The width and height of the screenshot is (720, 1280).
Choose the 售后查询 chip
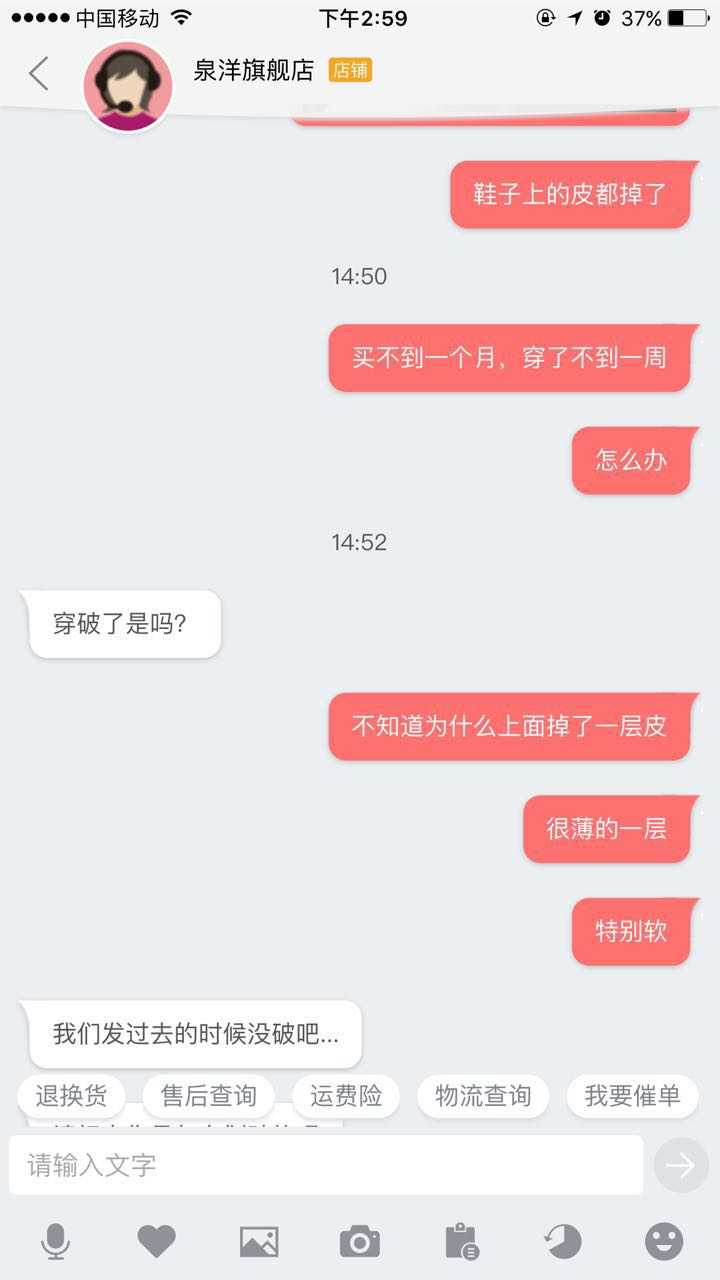(209, 1096)
